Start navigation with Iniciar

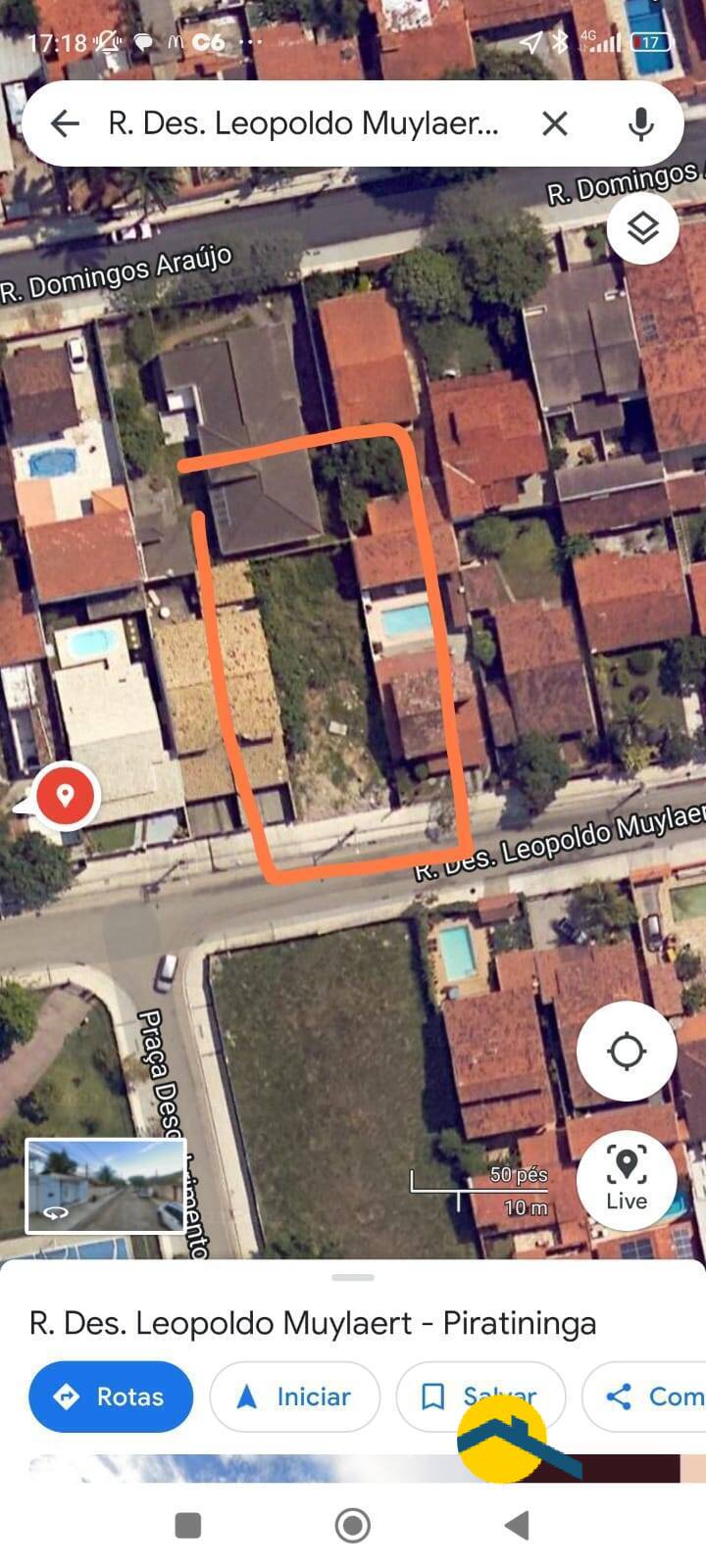[x=294, y=1396]
